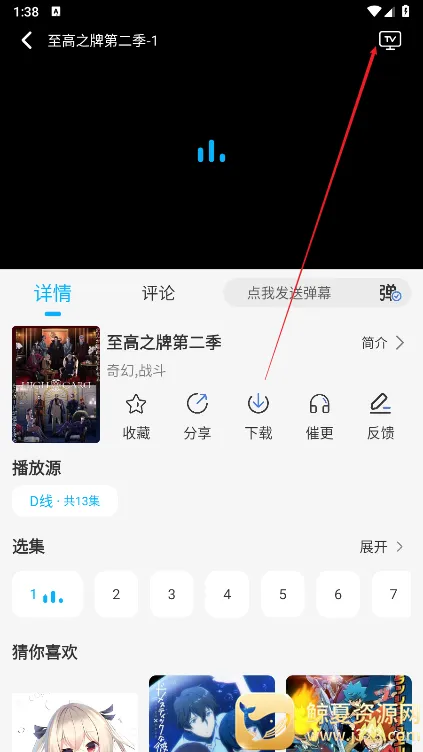Open 反馈 to send feedback

[380, 417]
